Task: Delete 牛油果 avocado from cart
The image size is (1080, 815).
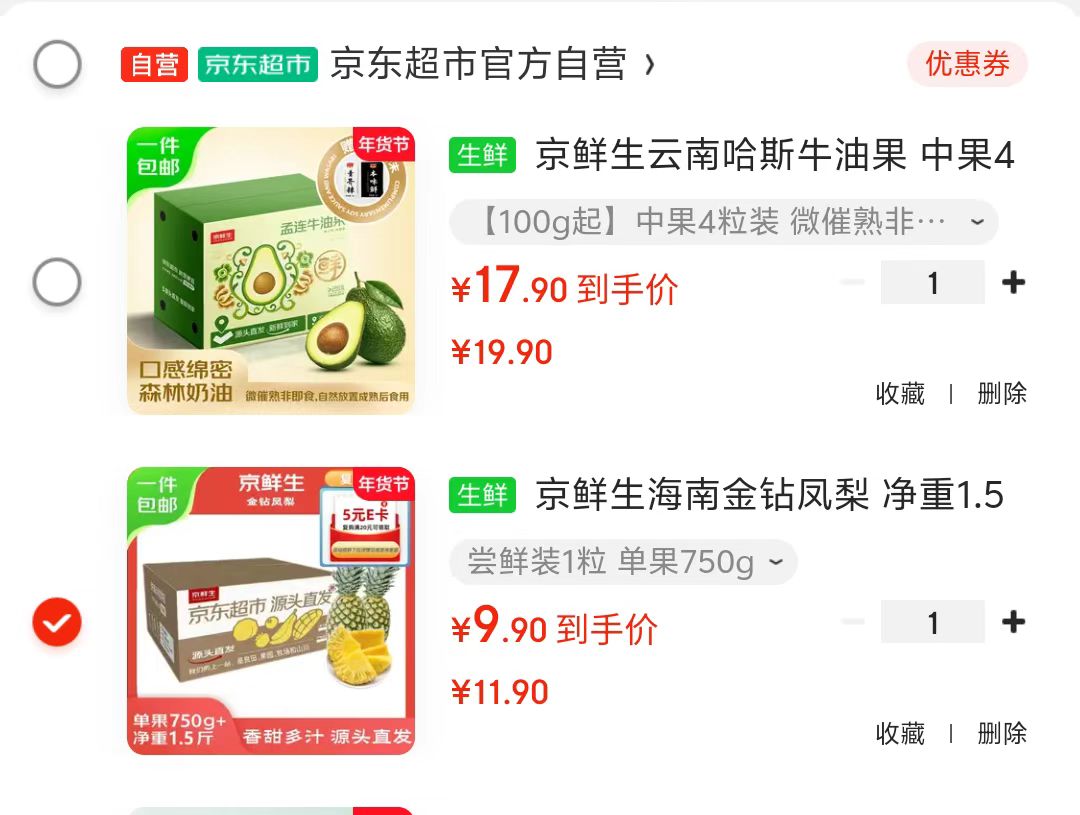Action: point(1002,393)
